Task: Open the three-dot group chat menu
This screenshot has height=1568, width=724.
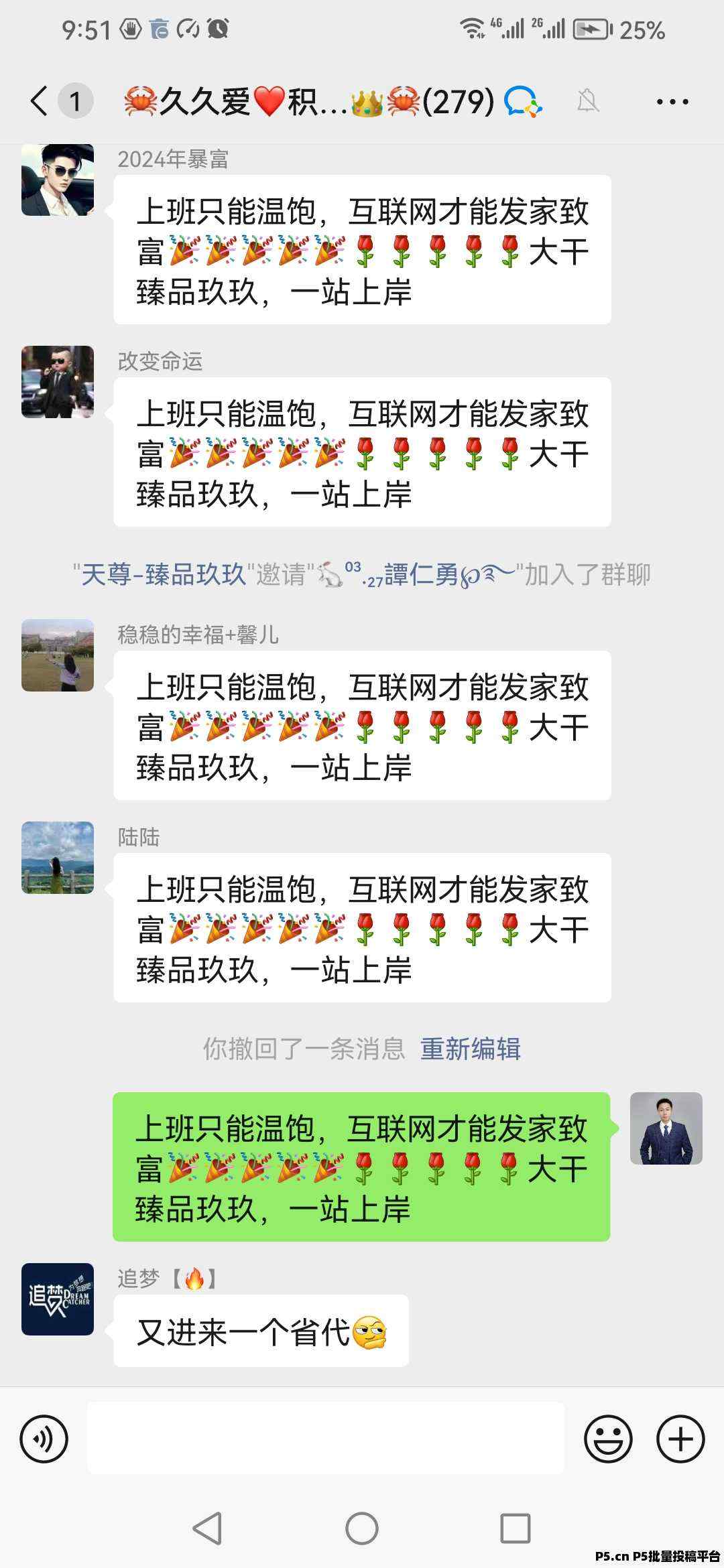Action: click(672, 102)
